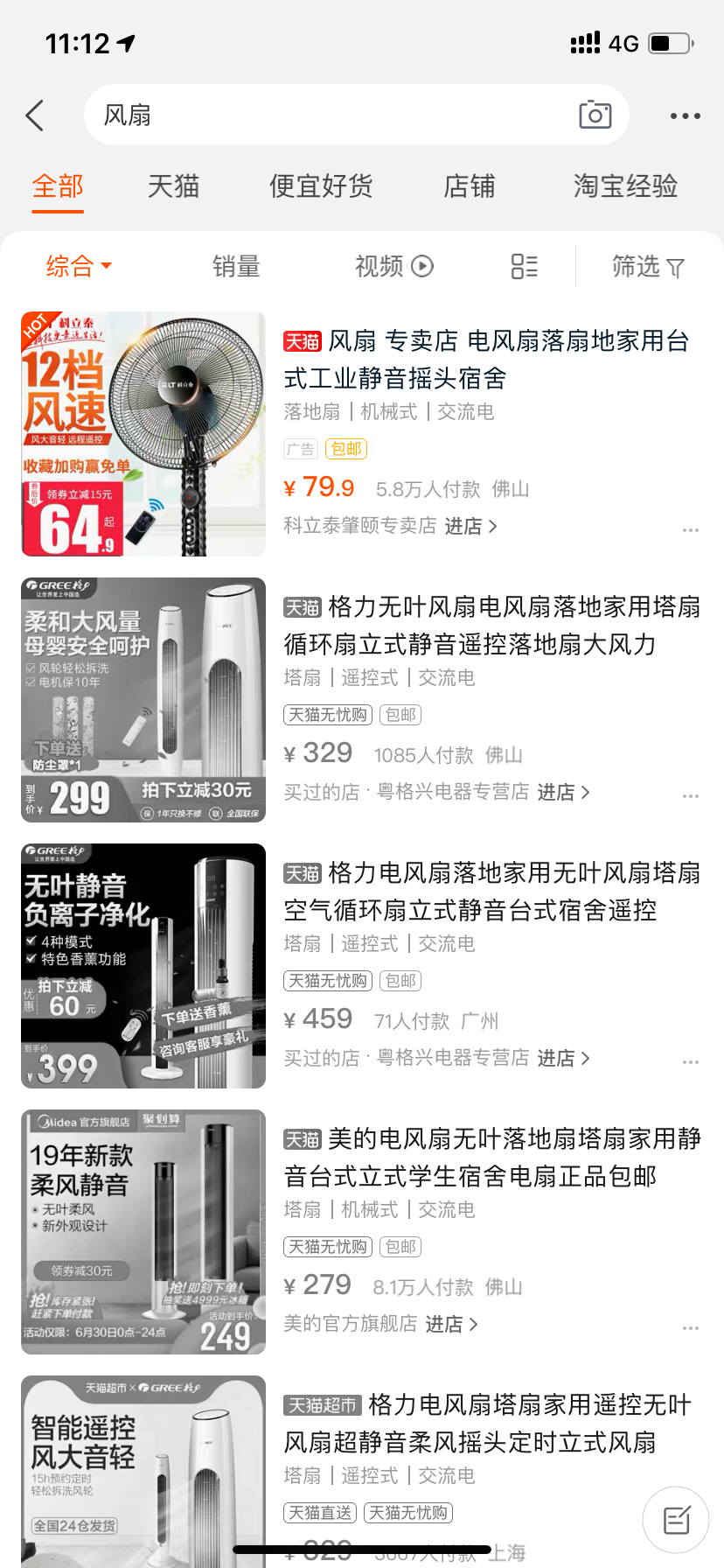Switch to the 便宜好货 tab
The width and height of the screenshot is (724, 1568).
[x=321, y=186]
